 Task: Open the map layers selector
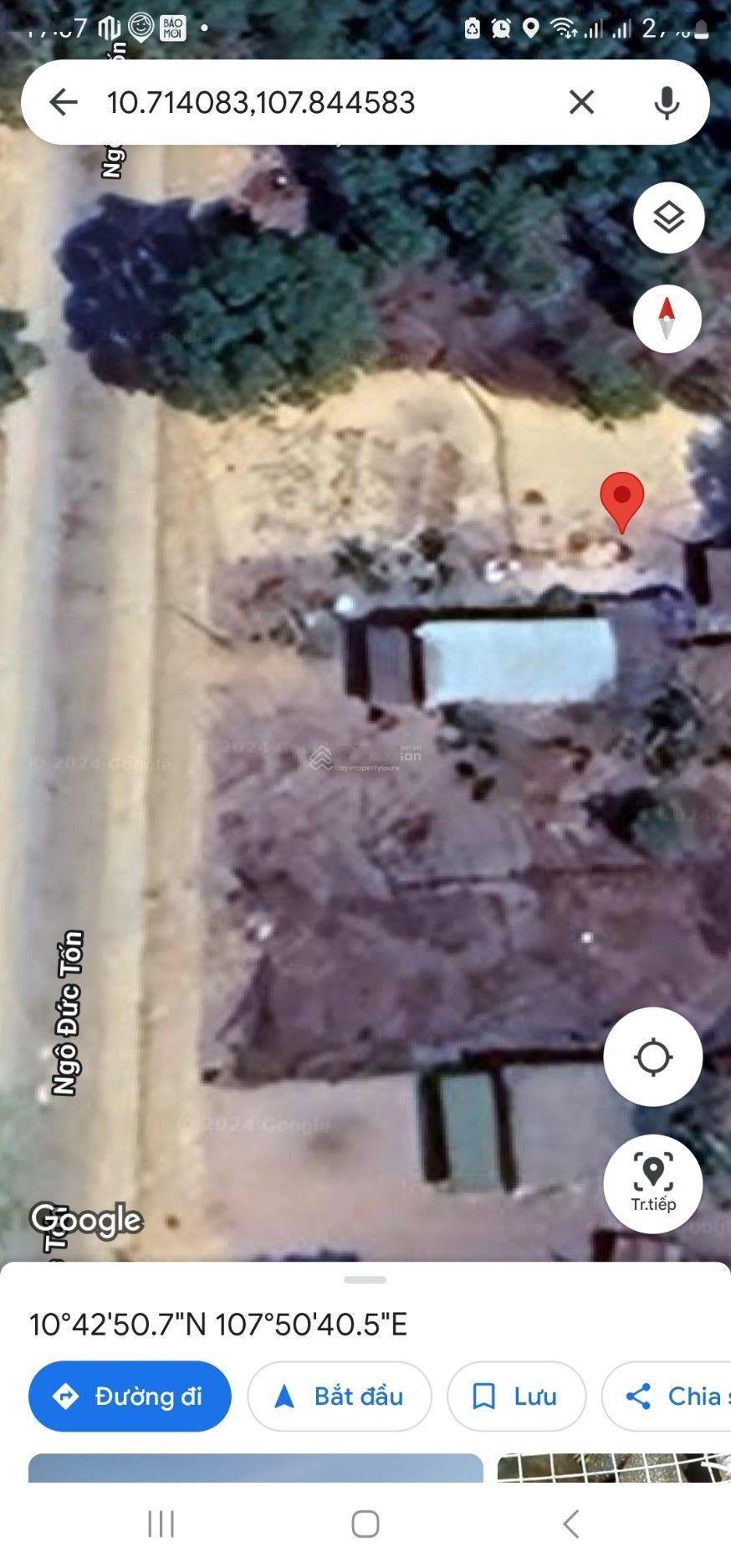click(668, 218)
